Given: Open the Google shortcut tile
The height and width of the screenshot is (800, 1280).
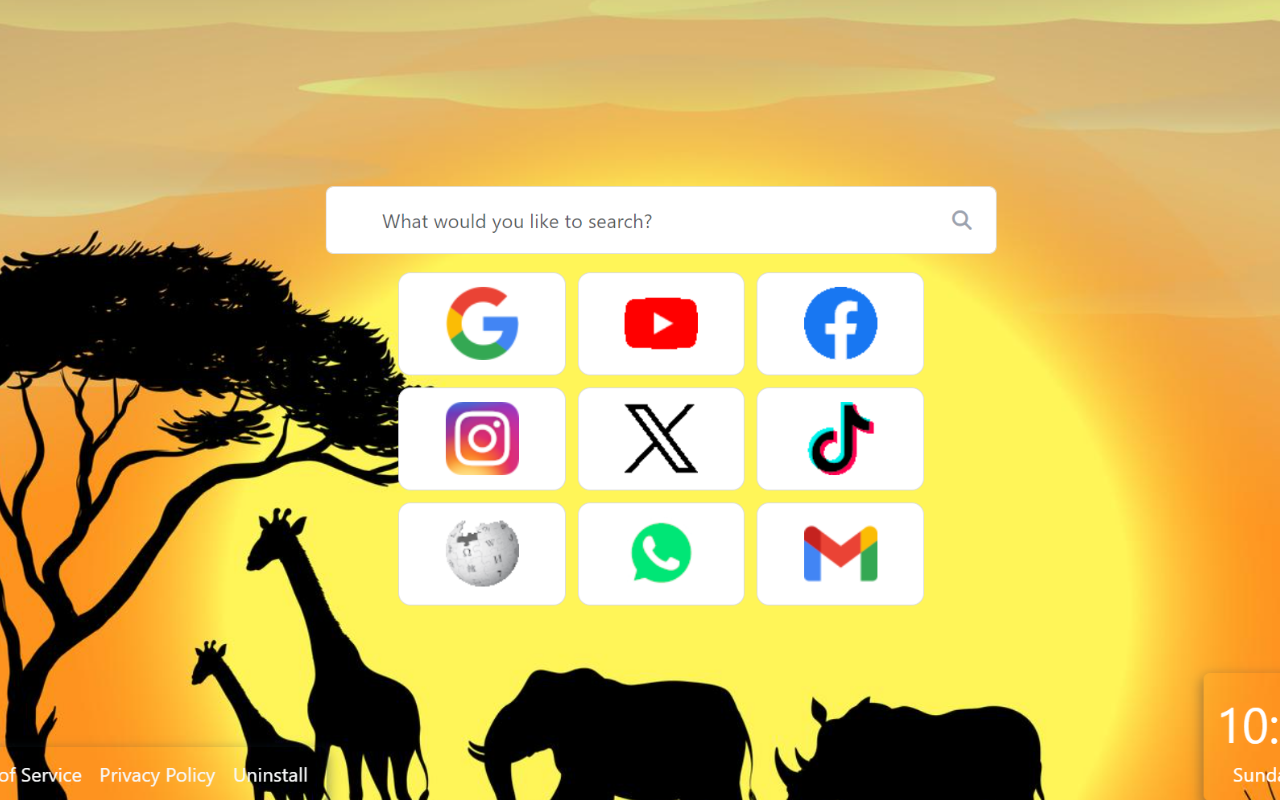Looking at the screenshot, I should (482, 324).
